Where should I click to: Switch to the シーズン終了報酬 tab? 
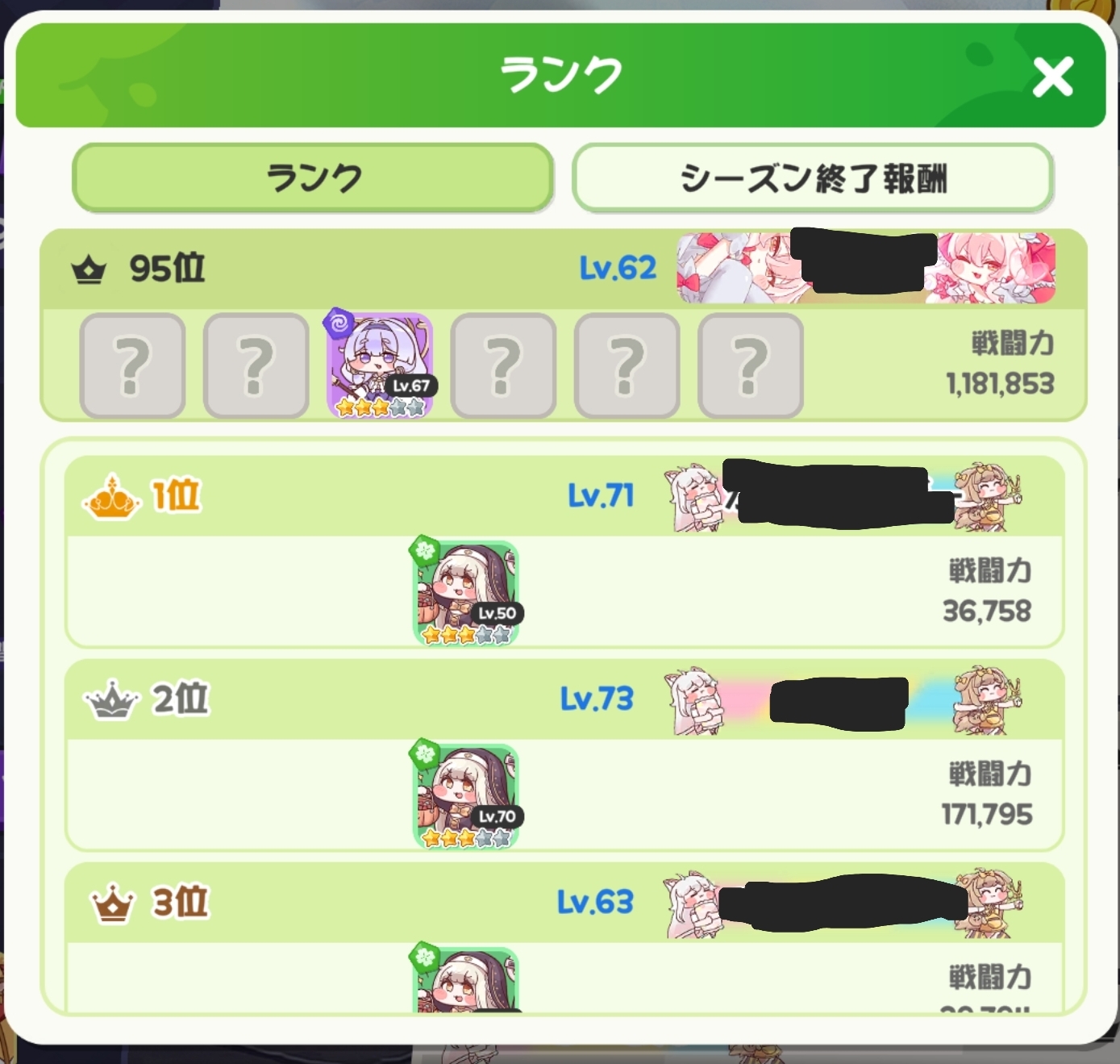(x=812, y=177)
